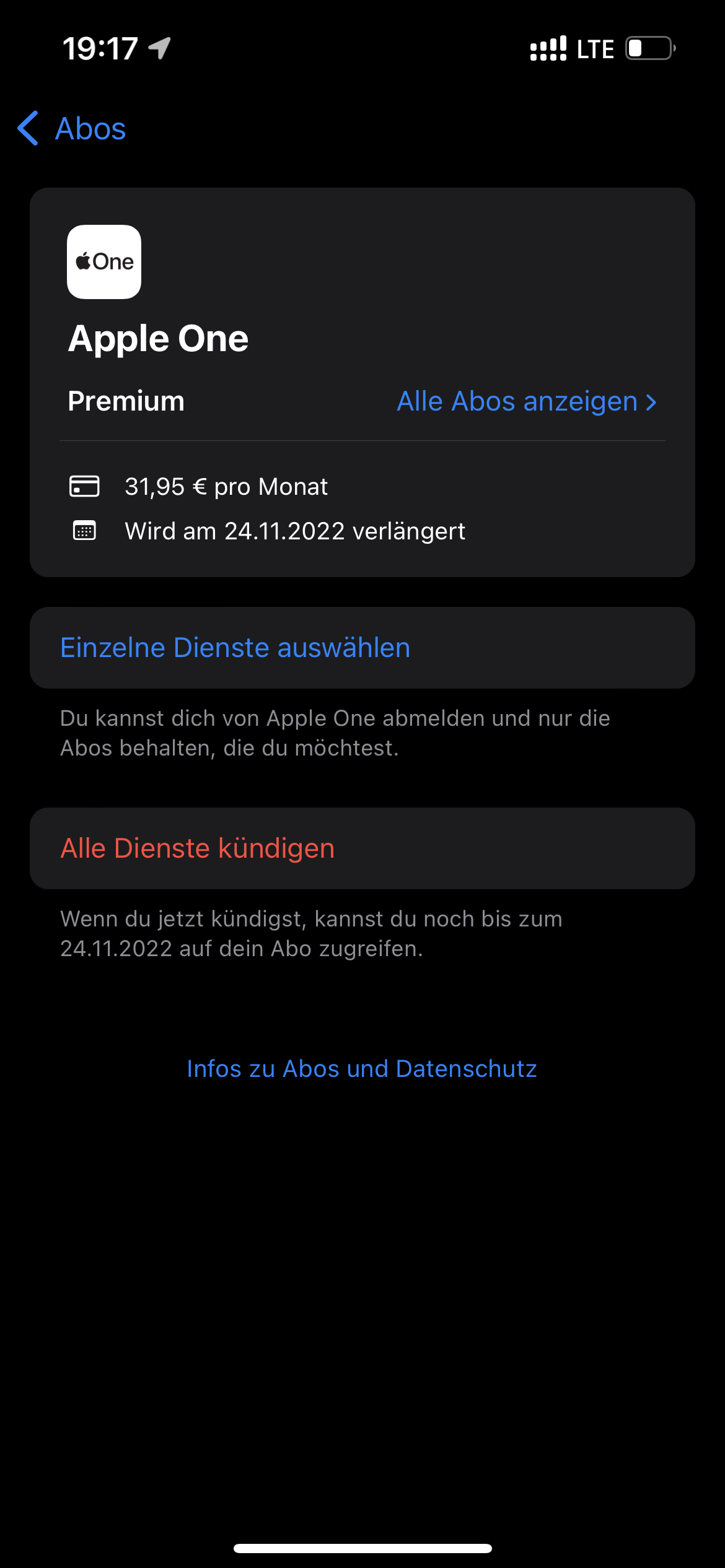Go back to Abos
The image size is (725, 1568).
[x=72, y=129]
